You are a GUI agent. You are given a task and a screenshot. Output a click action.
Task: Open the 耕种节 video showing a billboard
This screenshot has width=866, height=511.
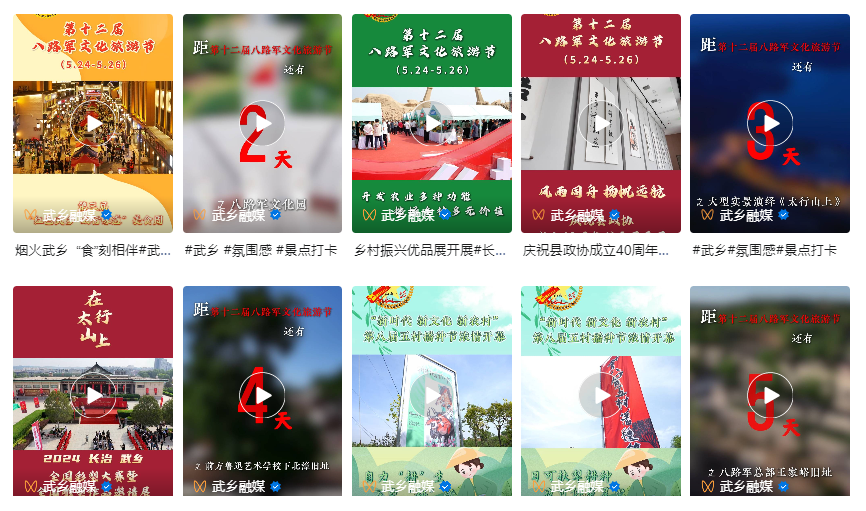tap(431, 395)
